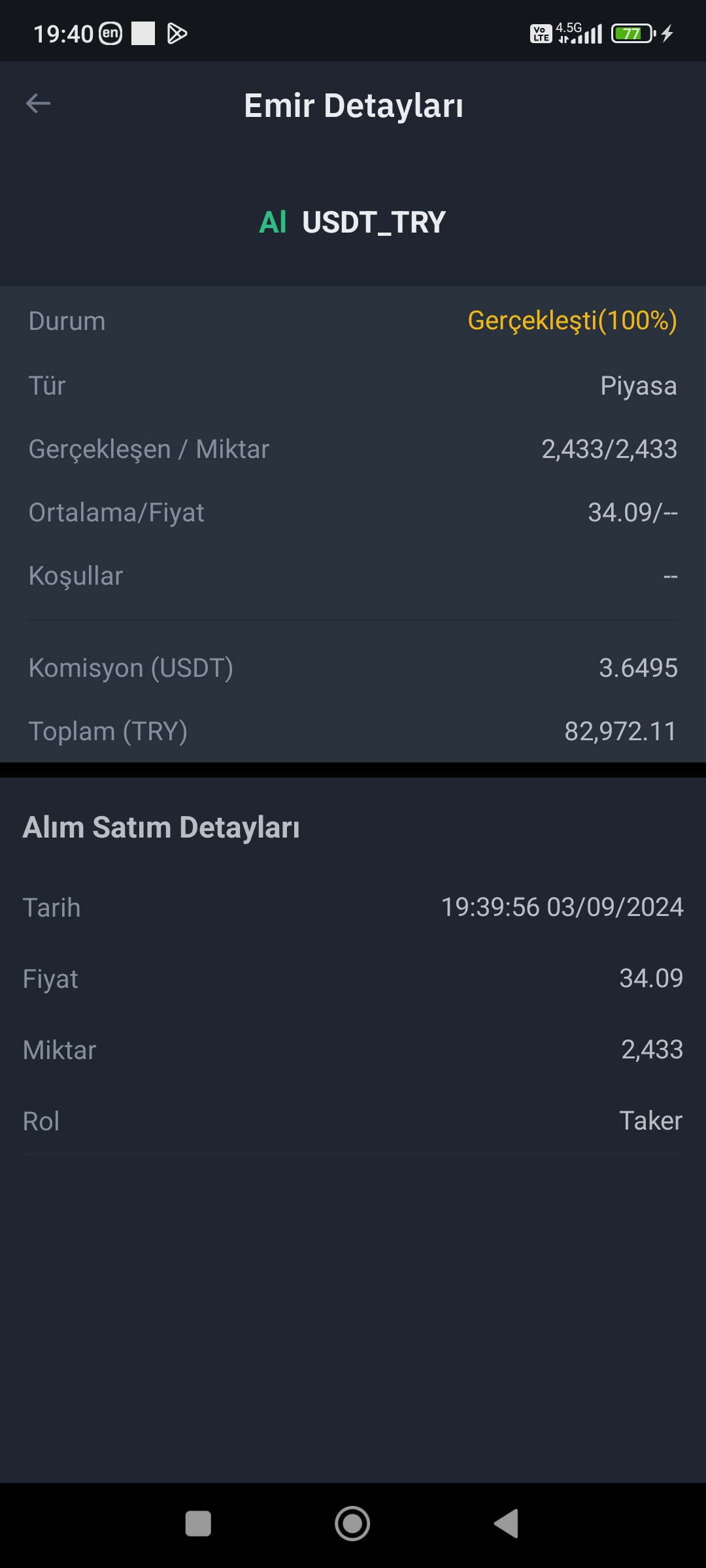Tap the Komisyon (USDT) value 3.6495
The width and height of the screenshot is (706, 1568).
click(637, 668)
